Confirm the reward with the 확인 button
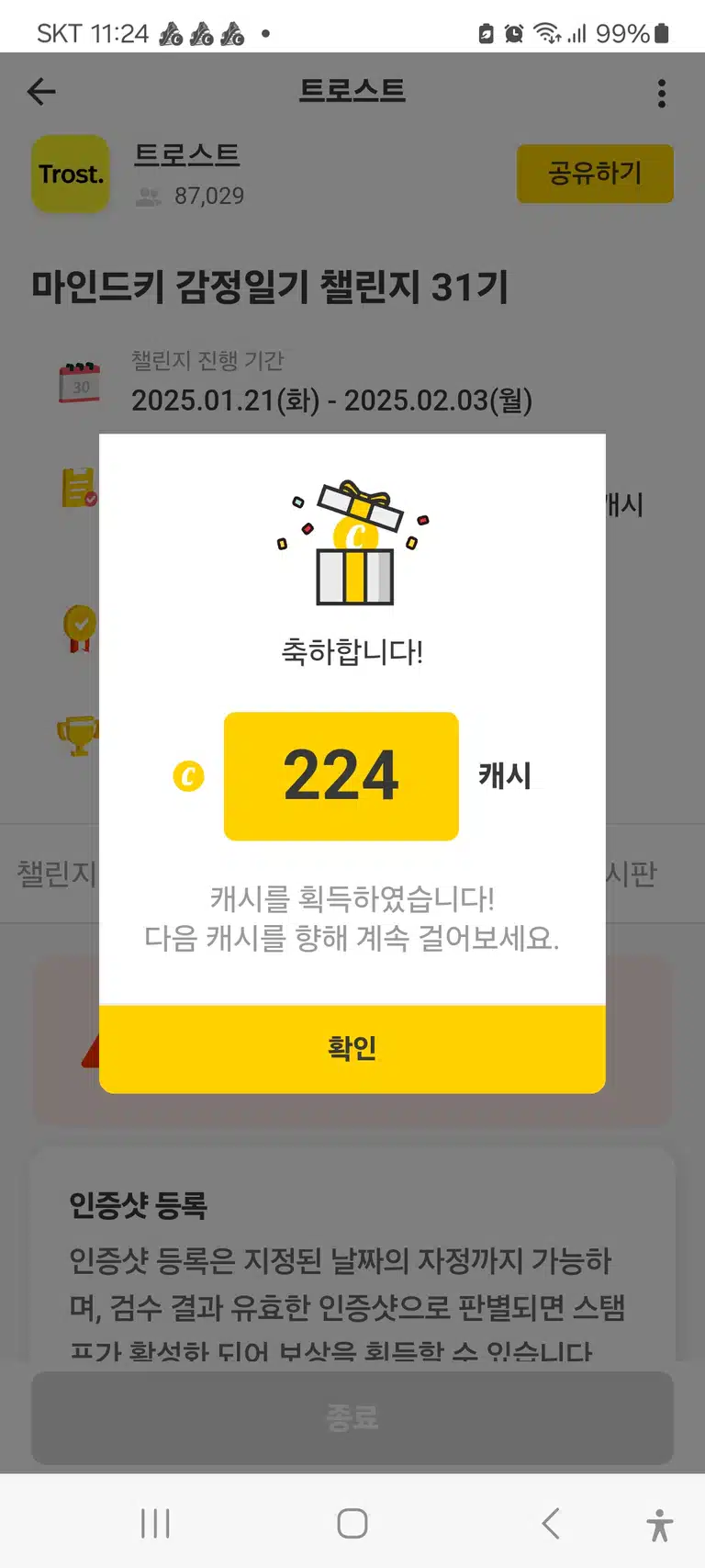Screen dimensions: 705x1568 point(352,1048)
